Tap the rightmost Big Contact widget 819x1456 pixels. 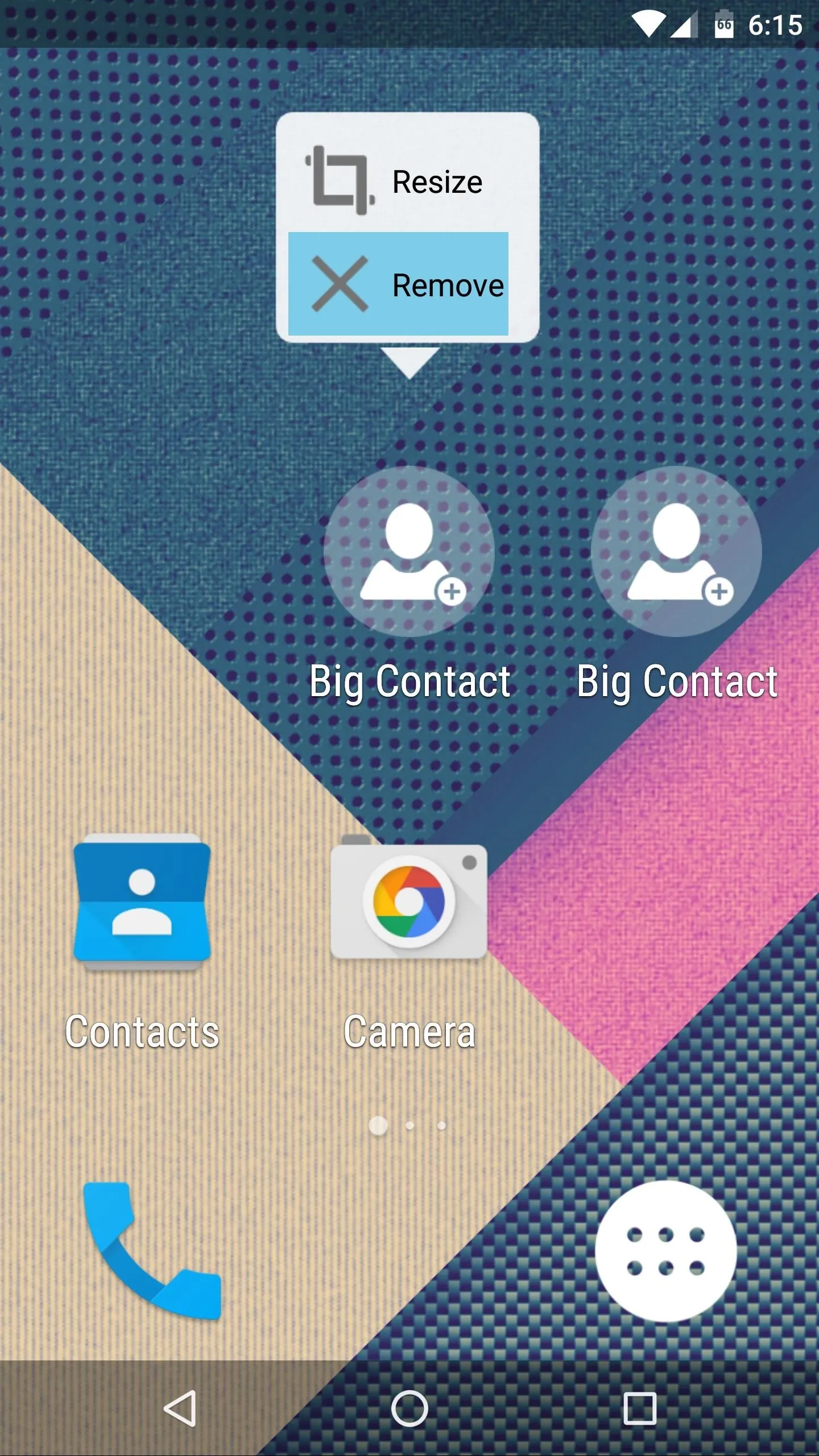(x=677, y=583)
